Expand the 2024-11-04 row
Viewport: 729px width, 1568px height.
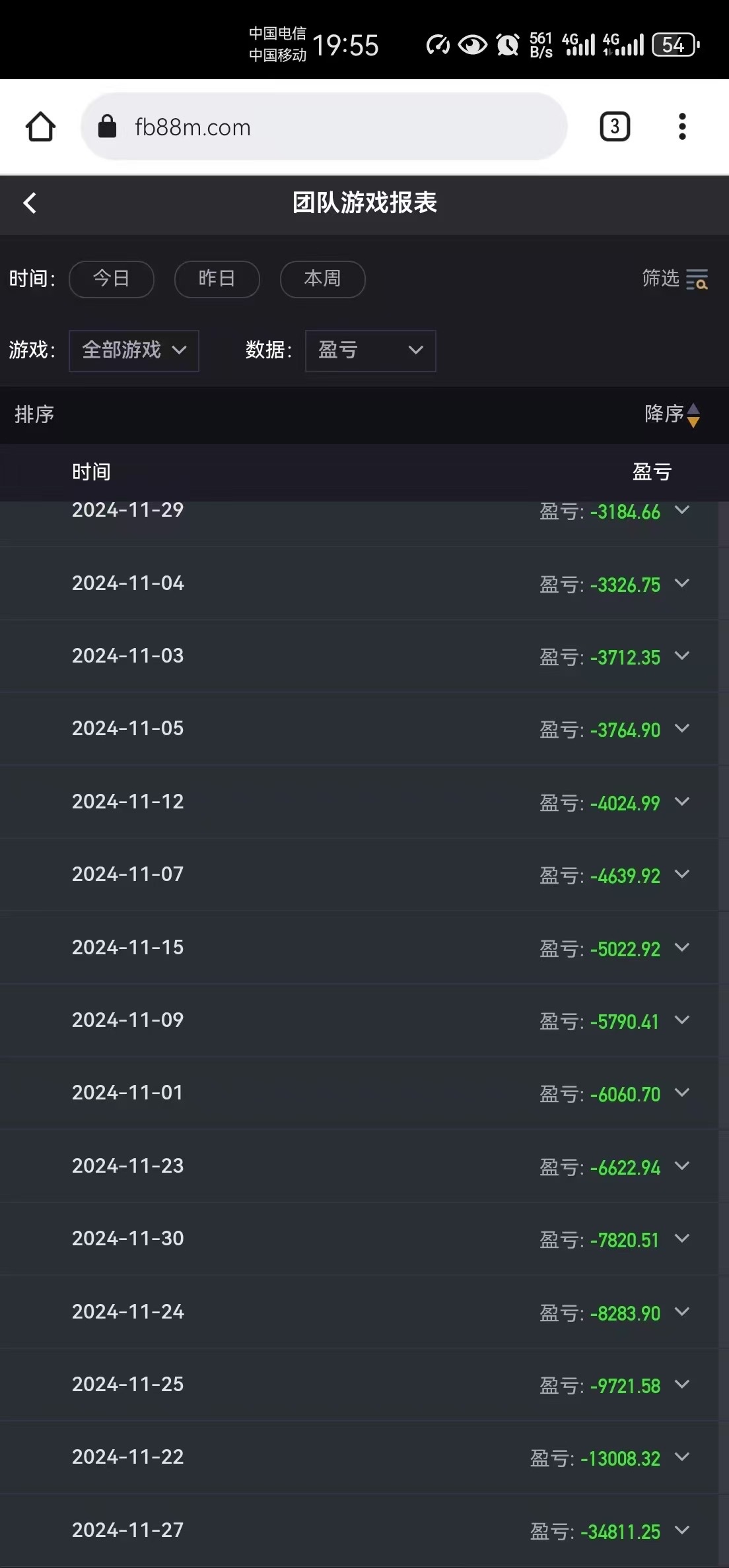pos(682,583)
